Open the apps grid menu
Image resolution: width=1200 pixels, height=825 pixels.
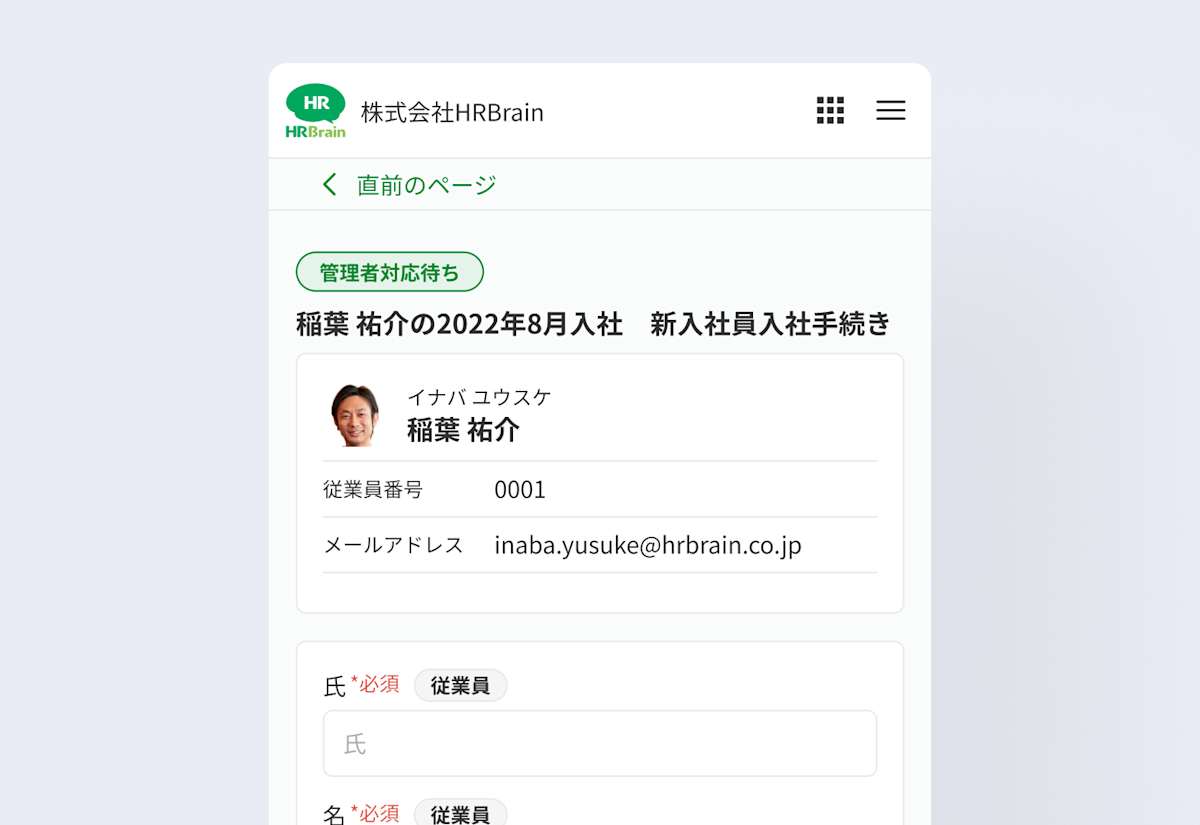(x=830, y=111)
